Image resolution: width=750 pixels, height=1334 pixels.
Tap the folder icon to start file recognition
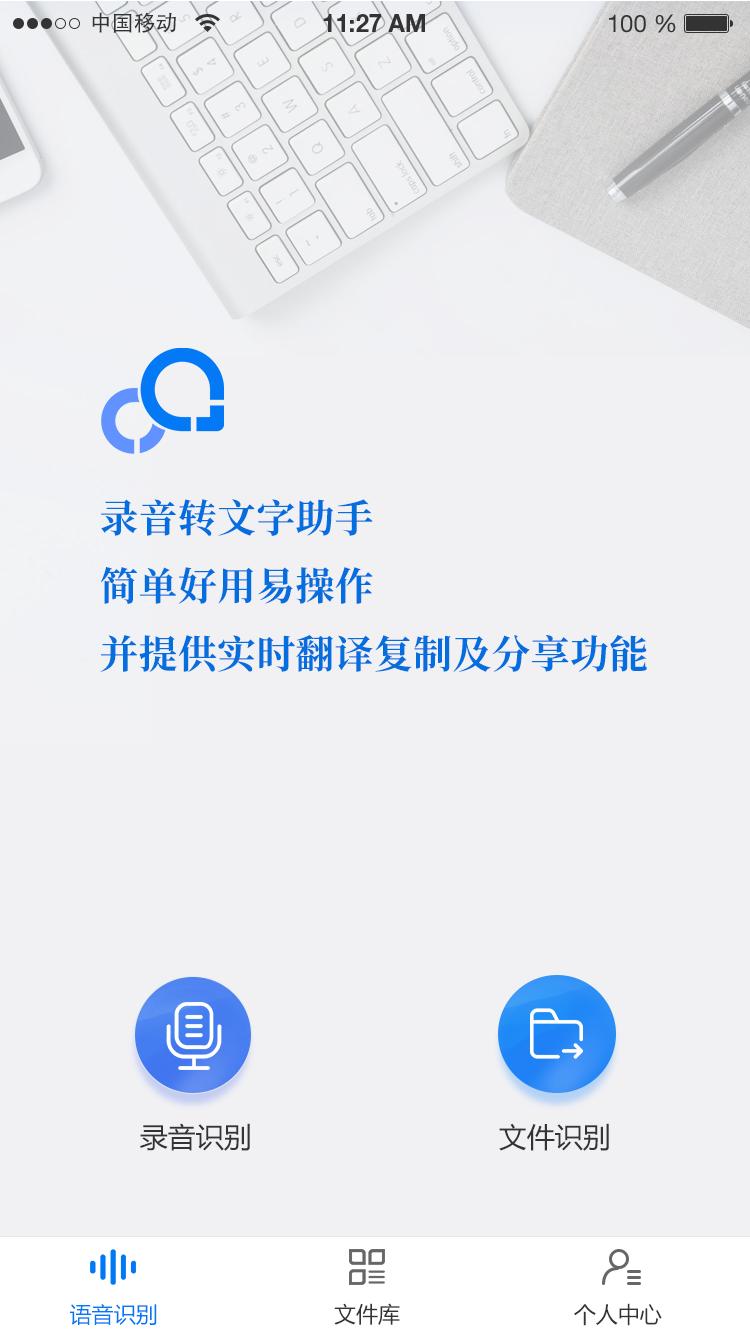click(x=556, y=1035)
